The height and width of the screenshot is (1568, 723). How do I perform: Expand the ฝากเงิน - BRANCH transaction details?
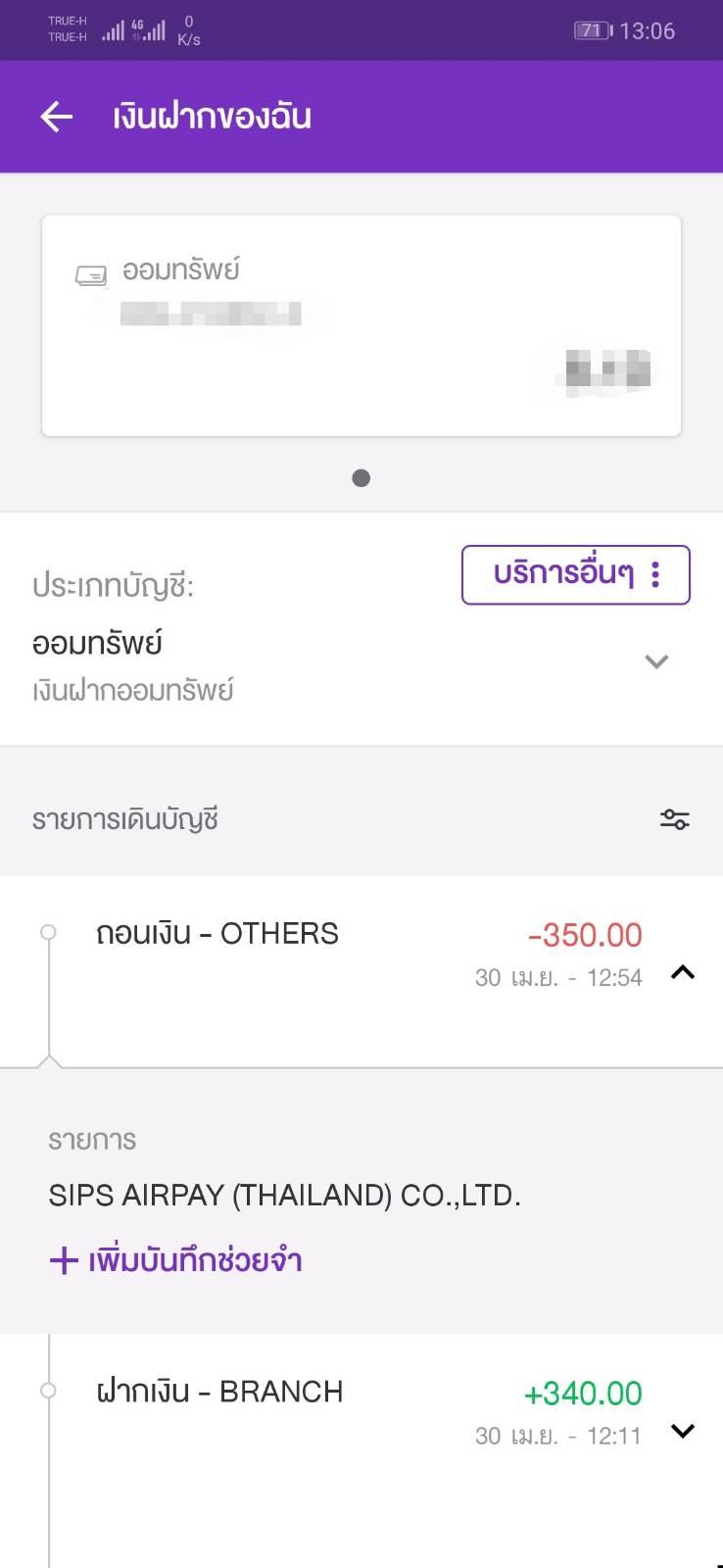[x=682, y=1431]
